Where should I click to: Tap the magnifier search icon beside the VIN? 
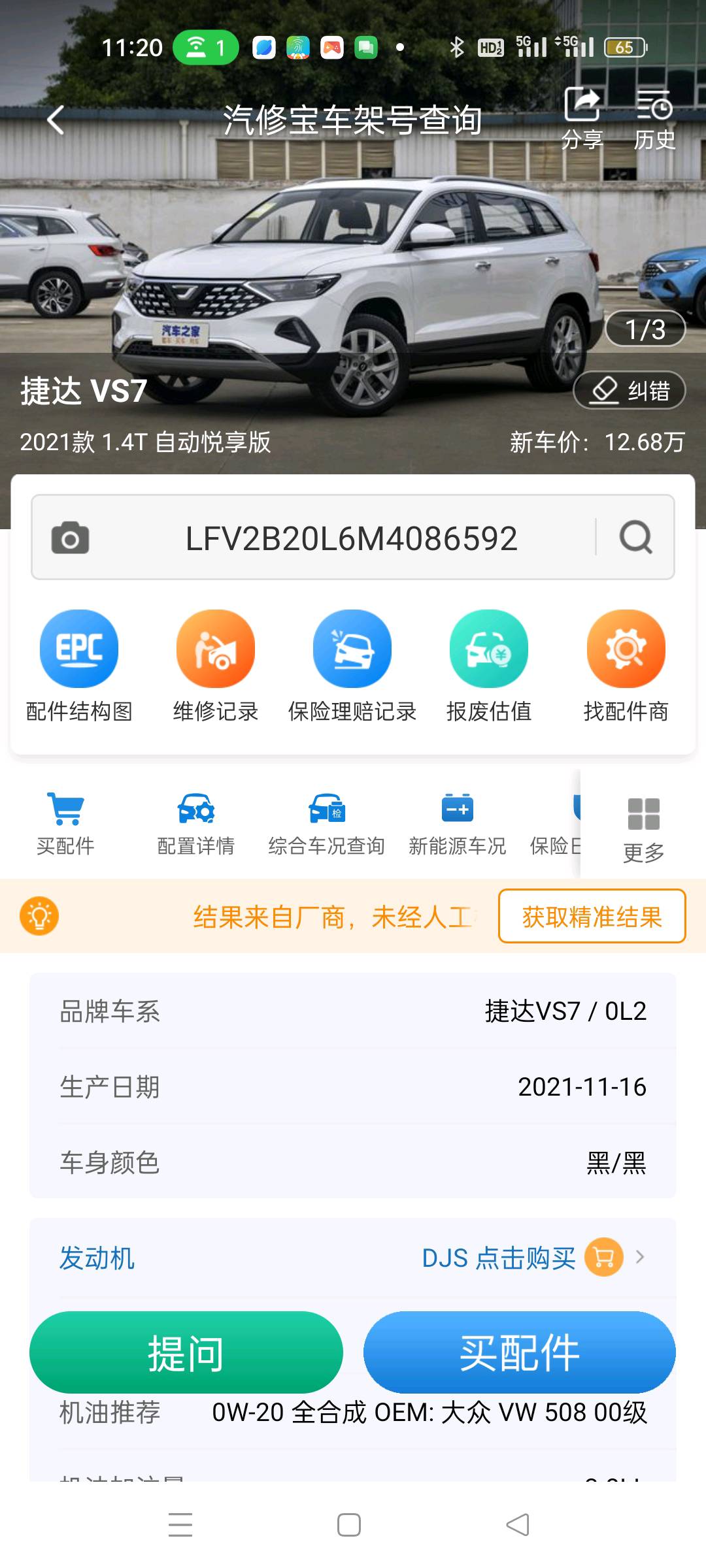pos(635,538)
